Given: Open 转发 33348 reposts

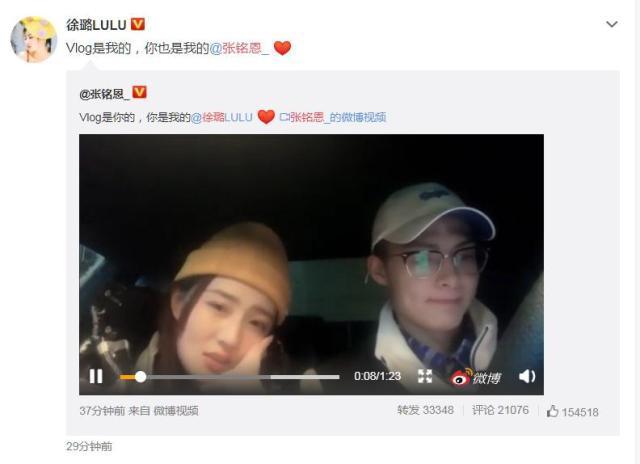Looking at the screenshot, I should (425, 410).
